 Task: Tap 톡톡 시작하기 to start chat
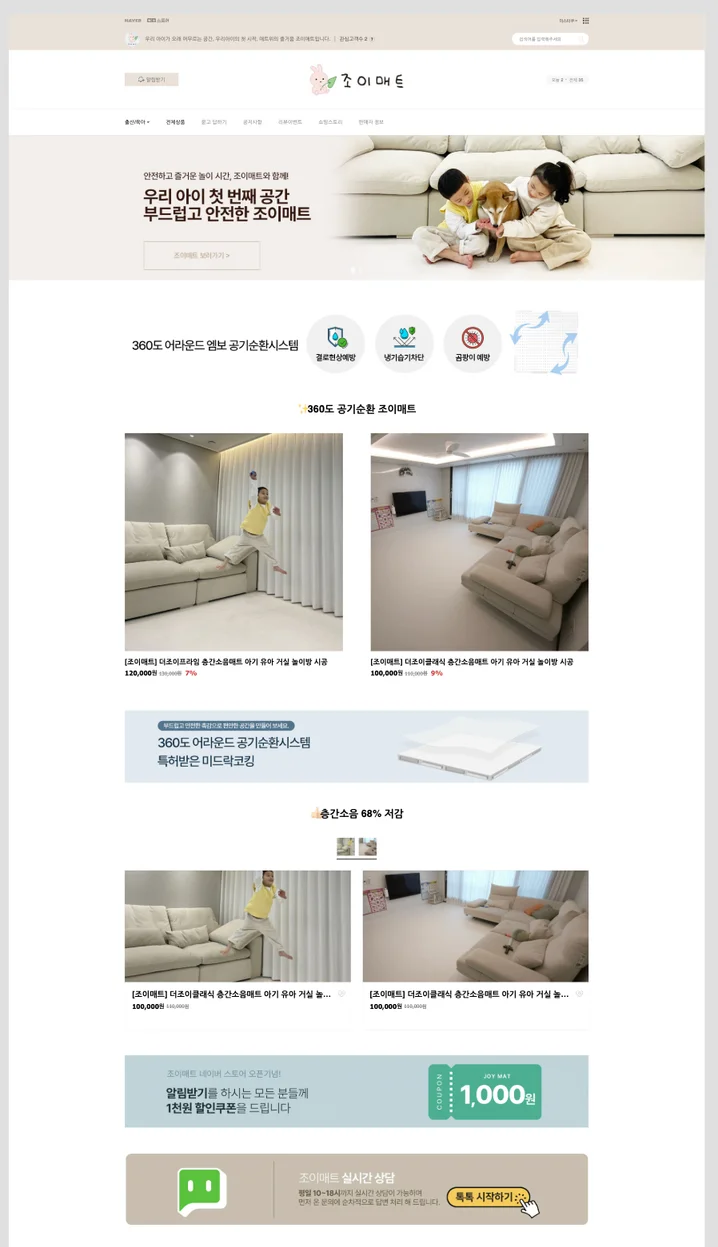pyautogui.click(x=487, y=1197)
